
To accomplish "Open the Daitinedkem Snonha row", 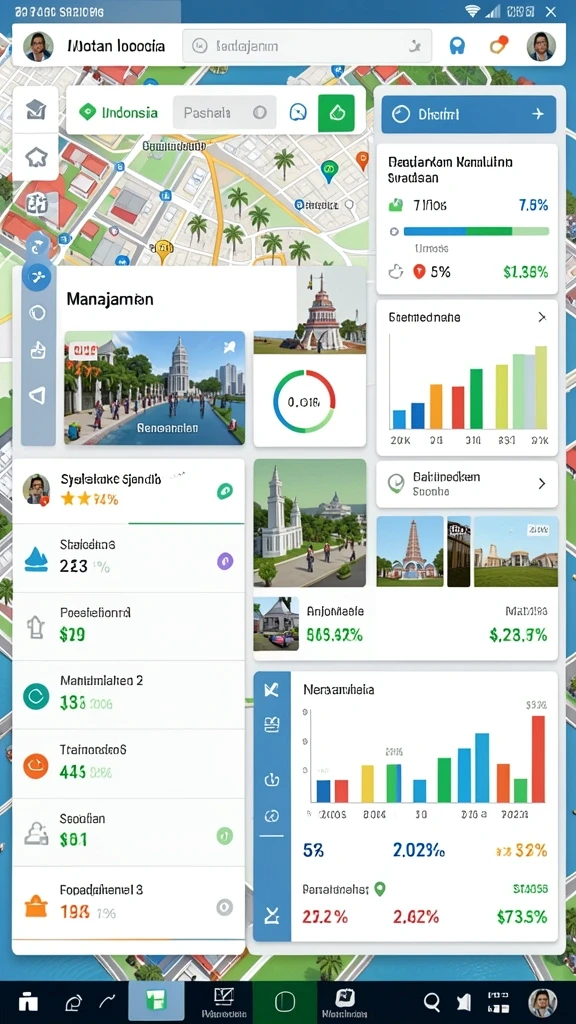I will [467, 483].
